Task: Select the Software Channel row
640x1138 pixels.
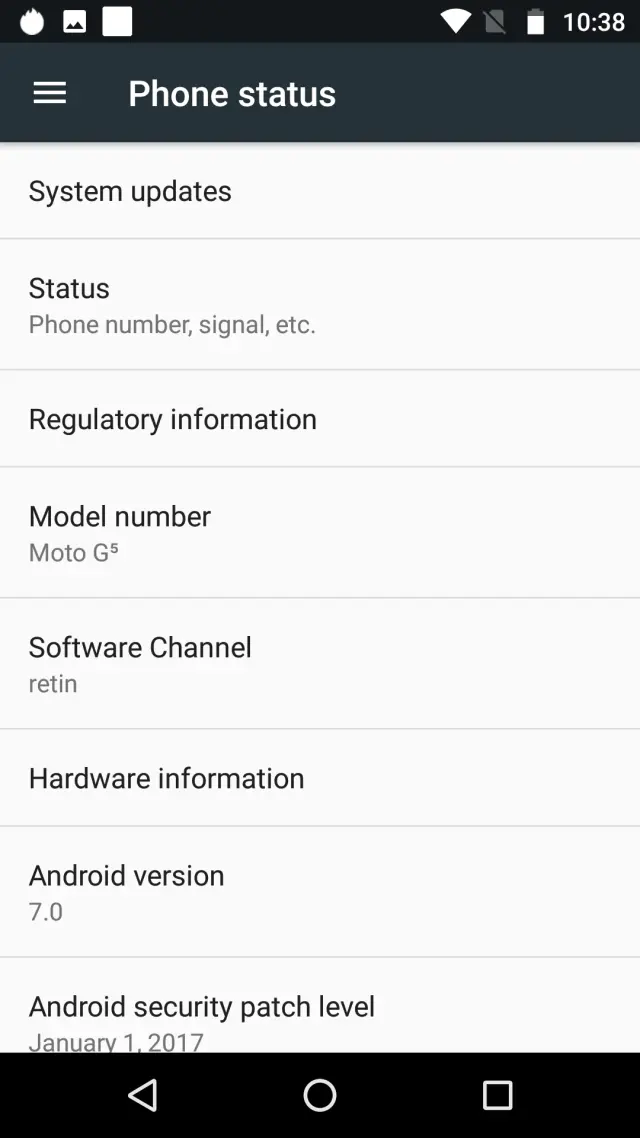Action: [320, 664]
